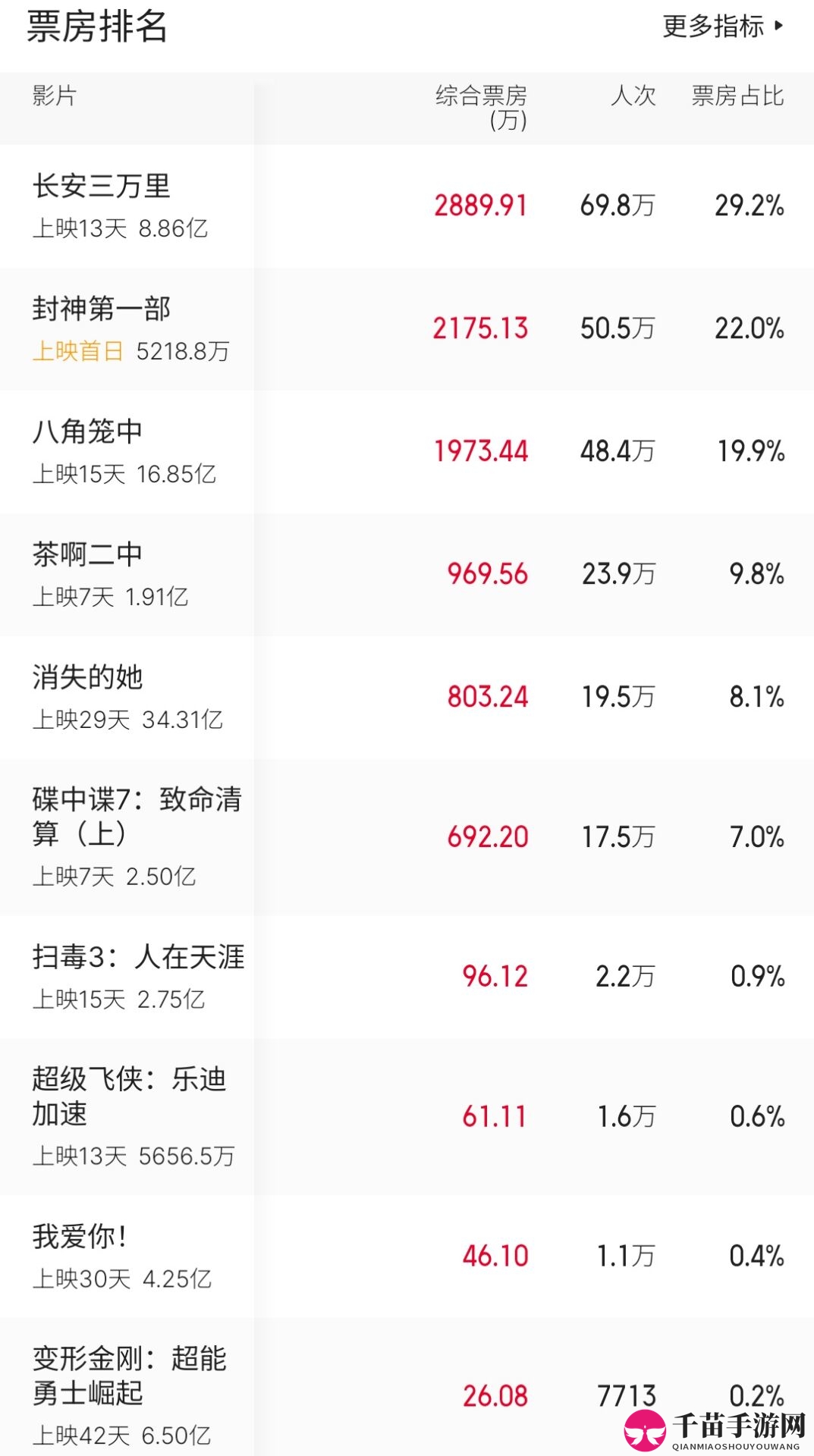Open 变形金刚：超能勇士崛起 row
The image size is (814, 1456).
(407, 1387)
